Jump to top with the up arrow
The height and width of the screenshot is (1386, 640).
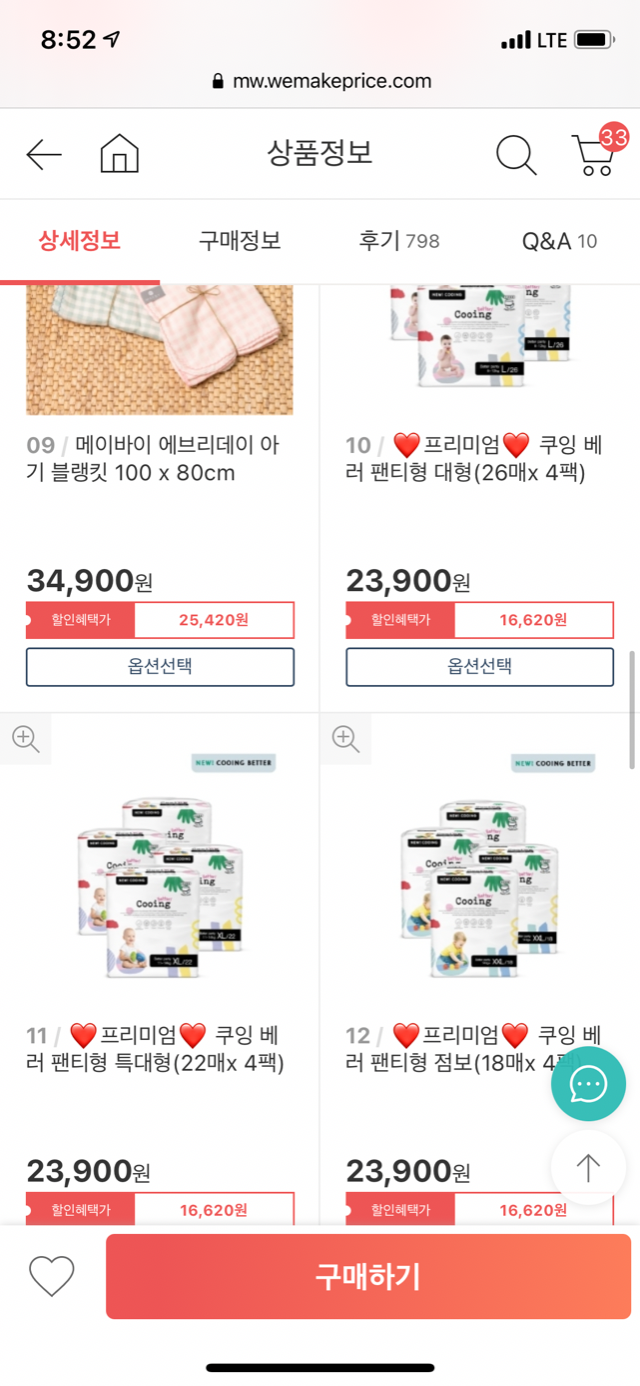click(588, 1168)
